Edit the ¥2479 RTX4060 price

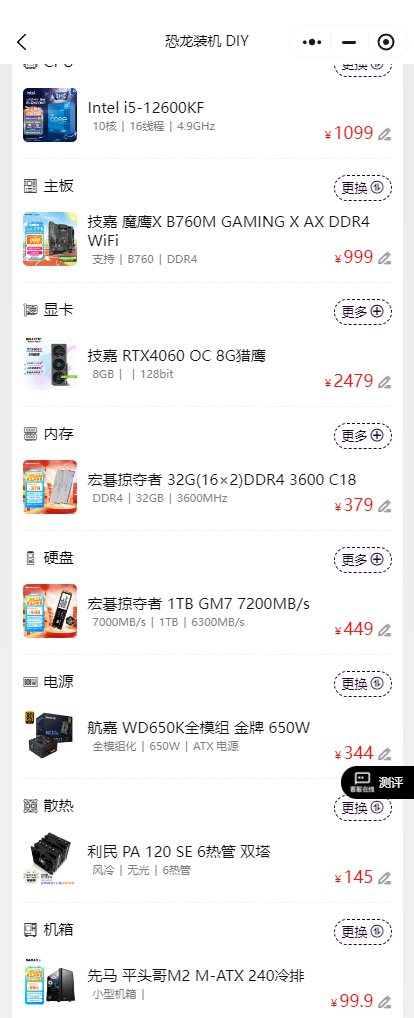385,382
